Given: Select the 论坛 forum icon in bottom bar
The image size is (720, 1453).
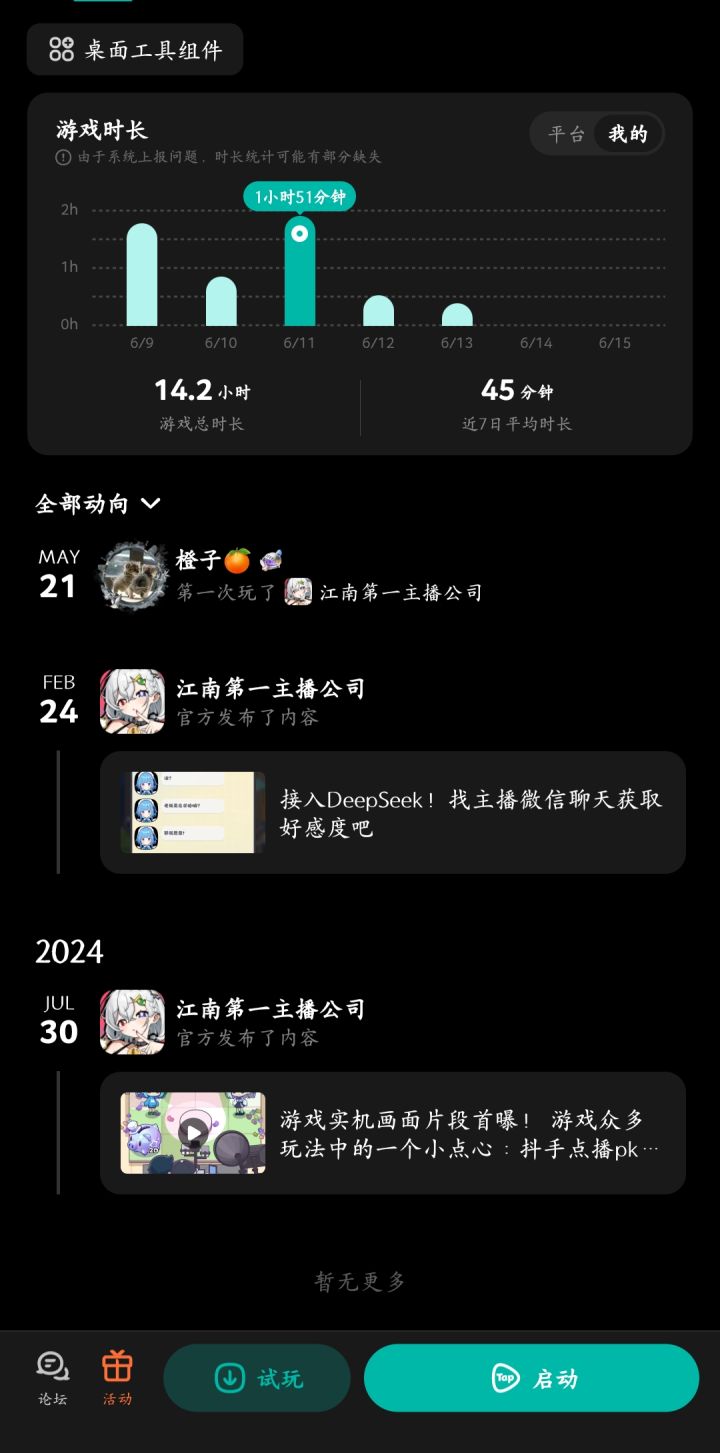Looking at the screenshot, I should point(52,1377).
